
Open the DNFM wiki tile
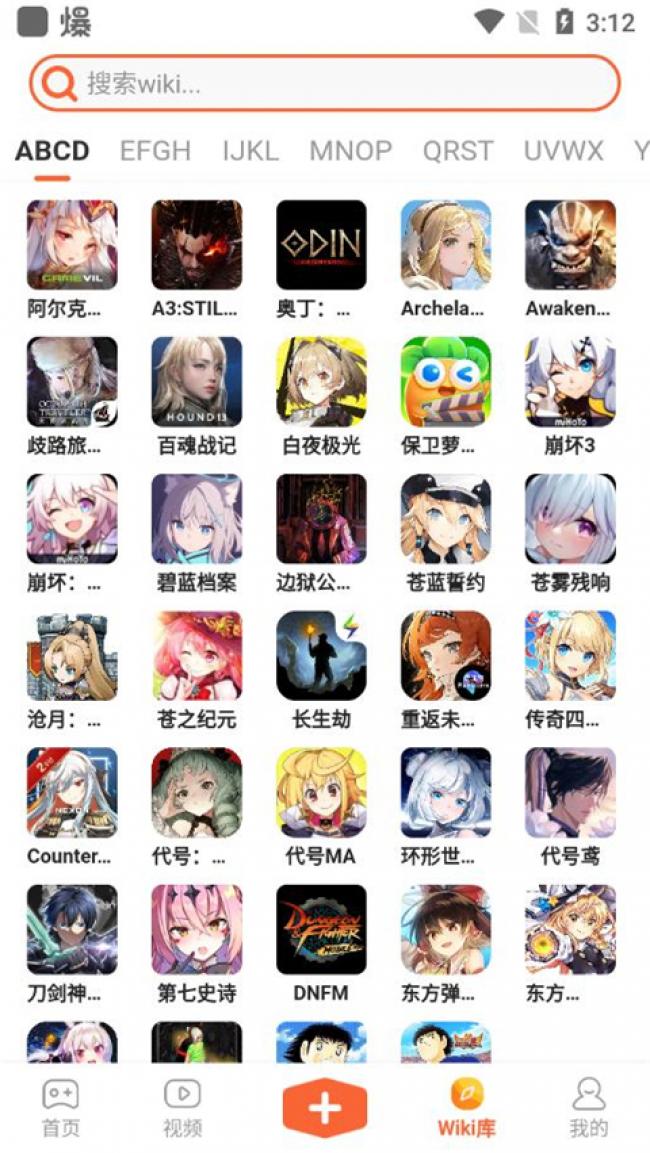point(321,930)
